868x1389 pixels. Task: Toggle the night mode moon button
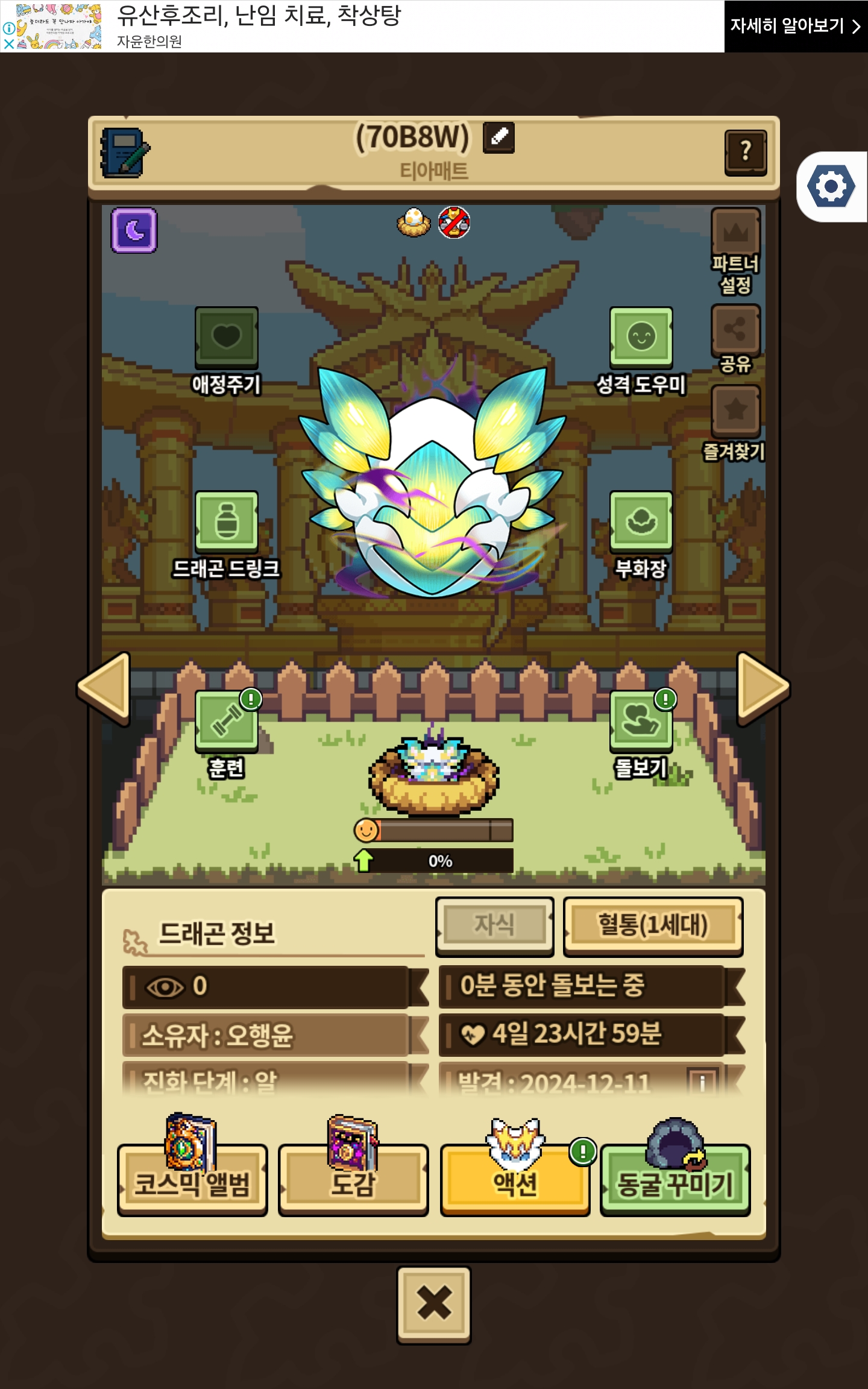(x=134, y=230)
